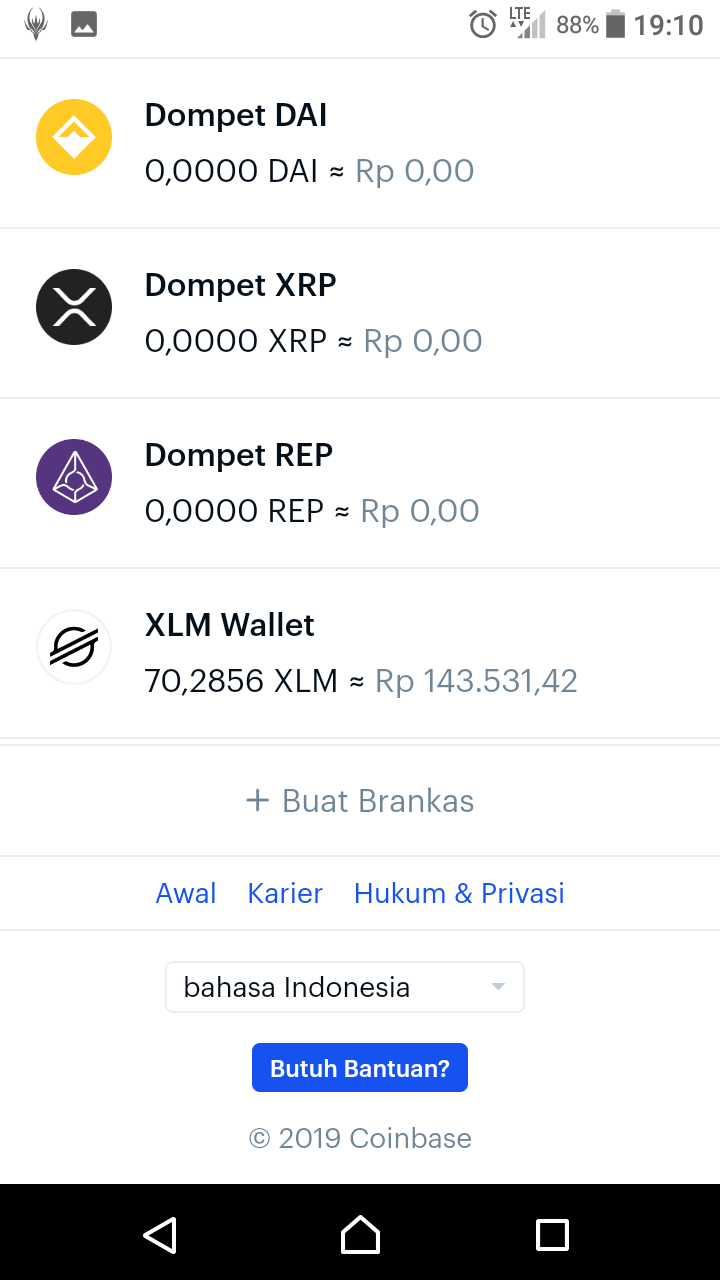Open the Dompet XRP wallet
The height and width of the screenshot is (1280, 720).
[x=360, y=313]
